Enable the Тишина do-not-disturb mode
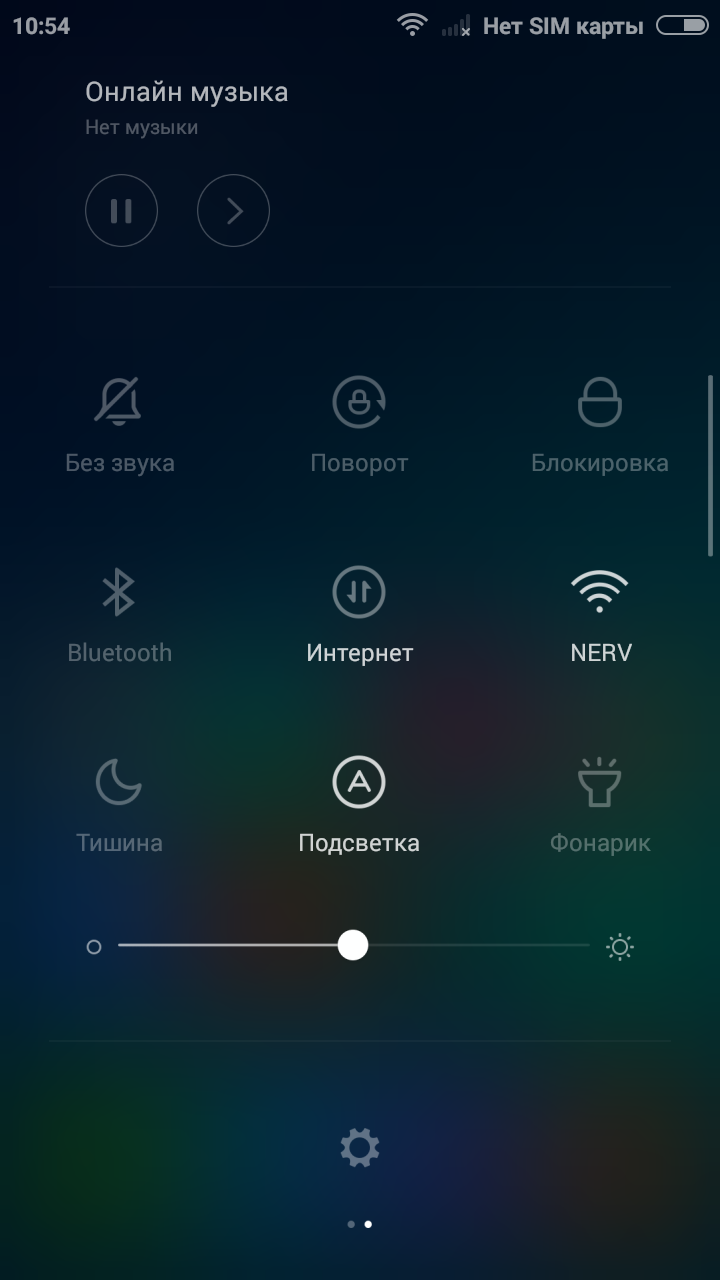The image size is (720, 1280). point(120,804)
